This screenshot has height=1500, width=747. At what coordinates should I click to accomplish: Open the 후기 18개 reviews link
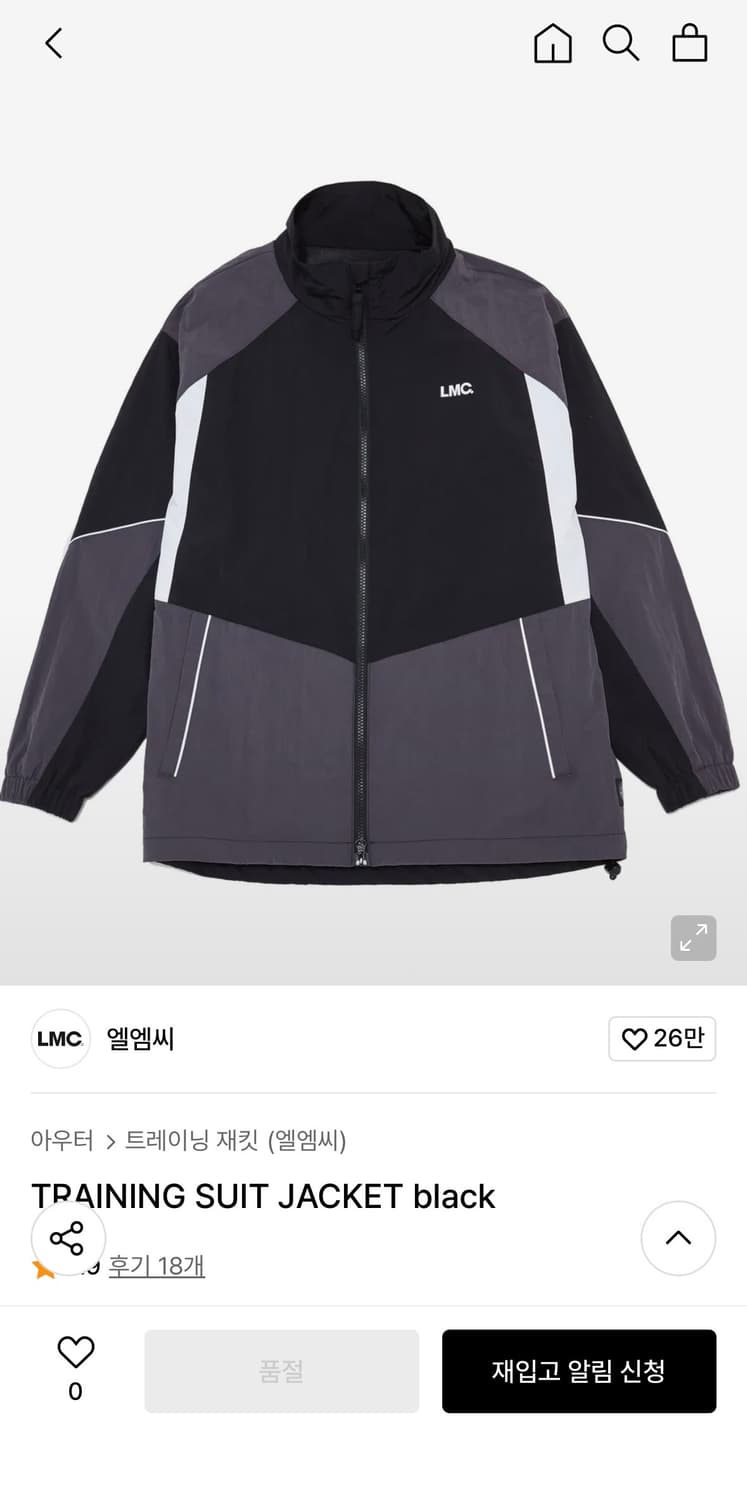pyautogui.click(x=157, y=1265)
